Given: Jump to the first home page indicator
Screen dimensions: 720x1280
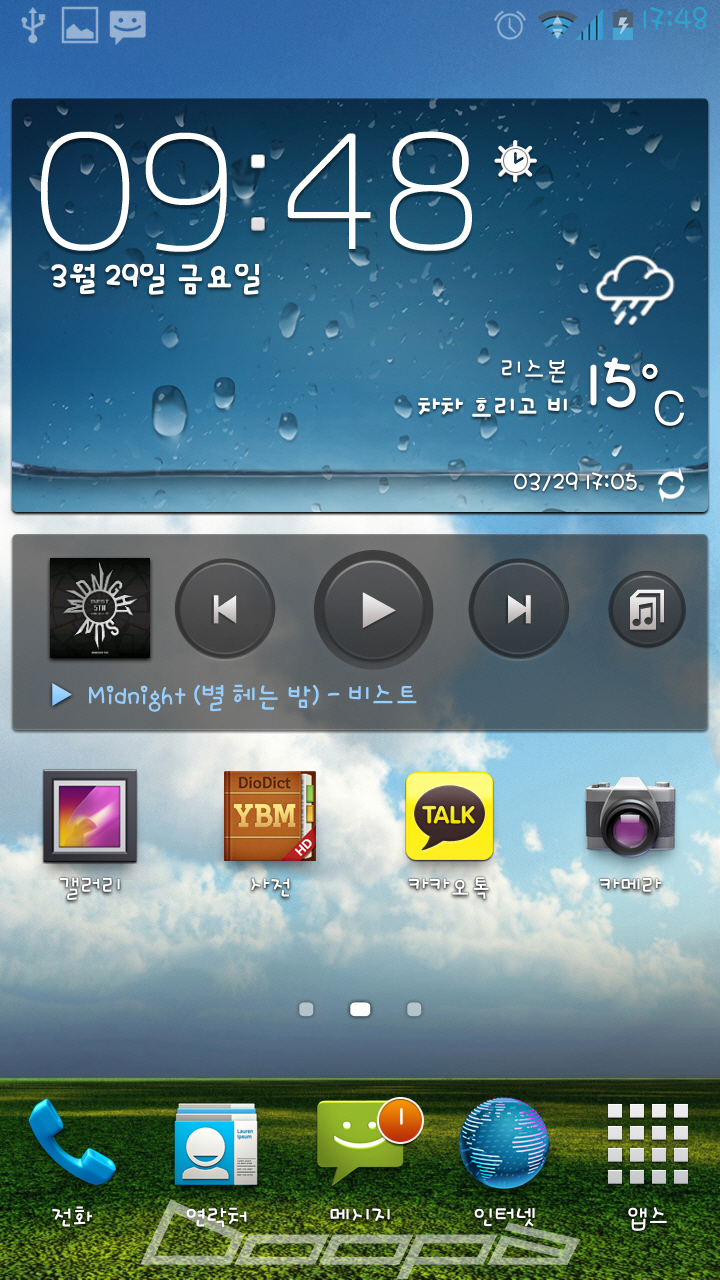Looking at the screenshot, I should click(306, 1009).
